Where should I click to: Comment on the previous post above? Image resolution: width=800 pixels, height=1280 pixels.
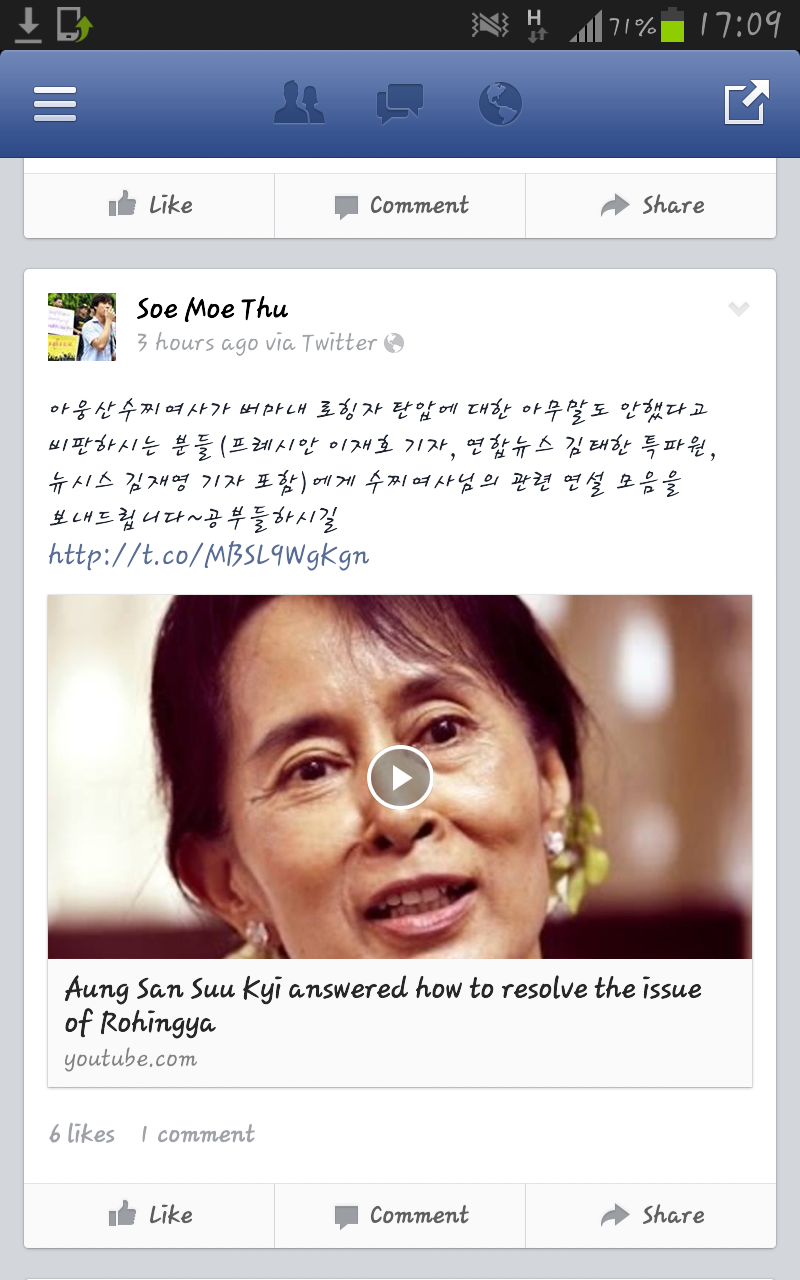coord(400,205)
